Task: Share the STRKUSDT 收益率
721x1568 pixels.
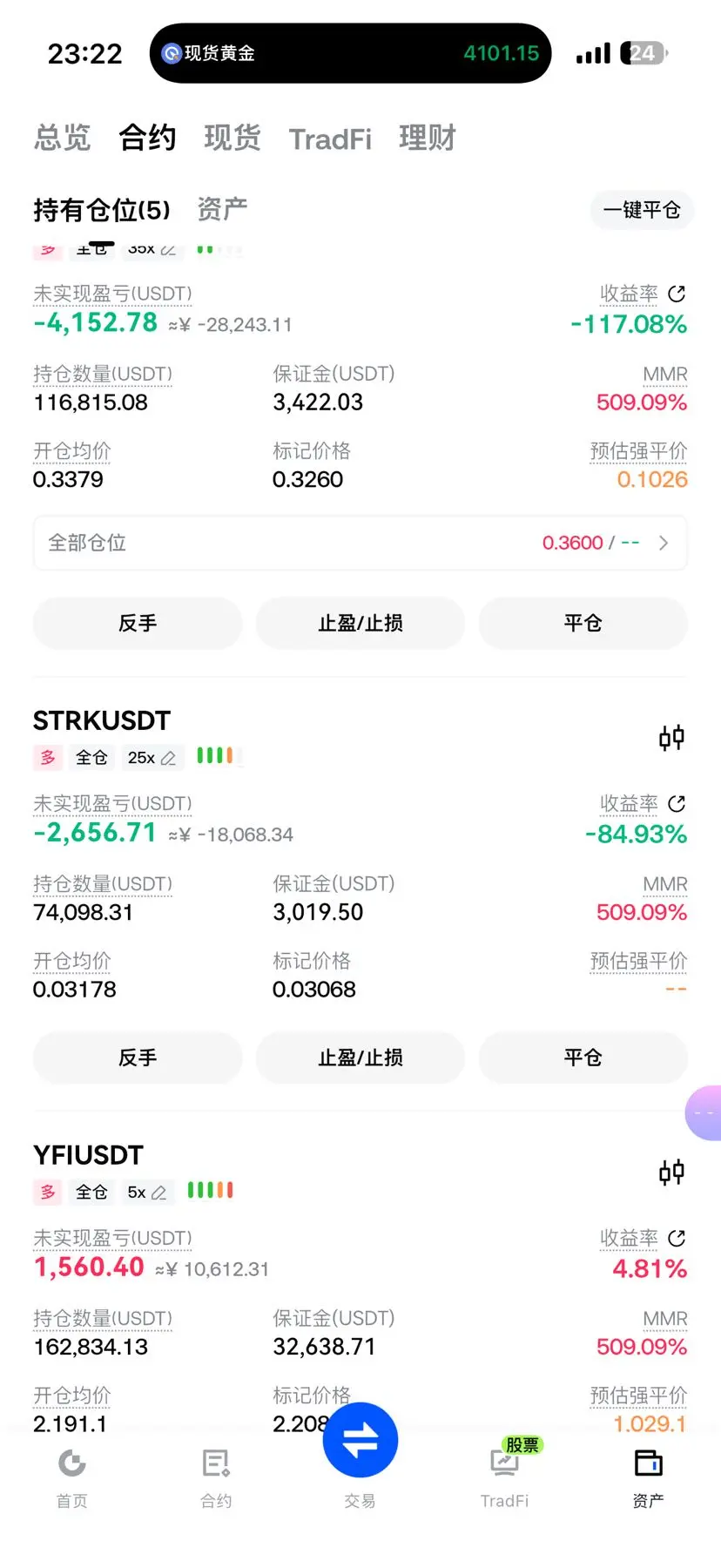Action: 677,803
